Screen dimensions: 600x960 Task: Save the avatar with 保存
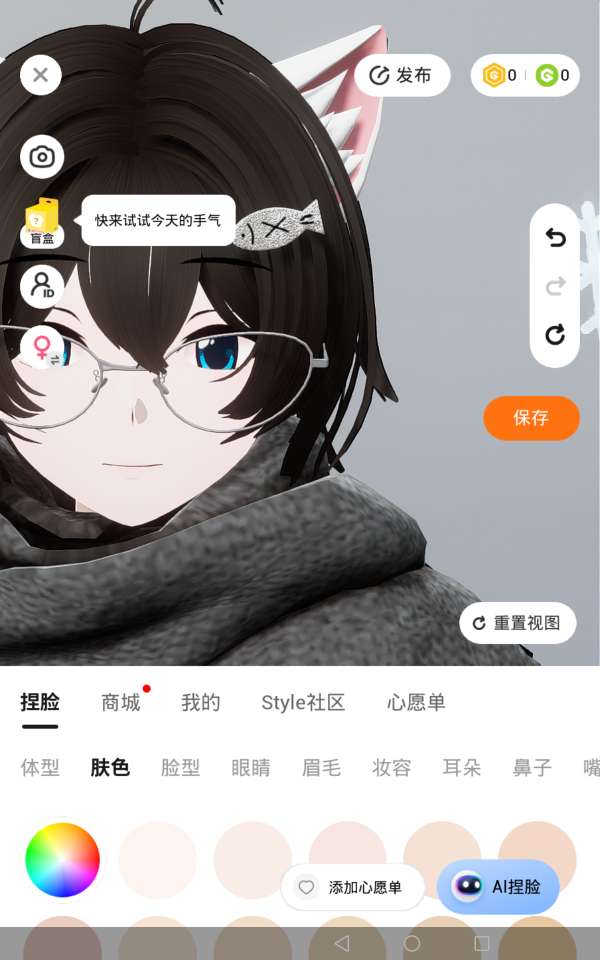pos(531,418)
